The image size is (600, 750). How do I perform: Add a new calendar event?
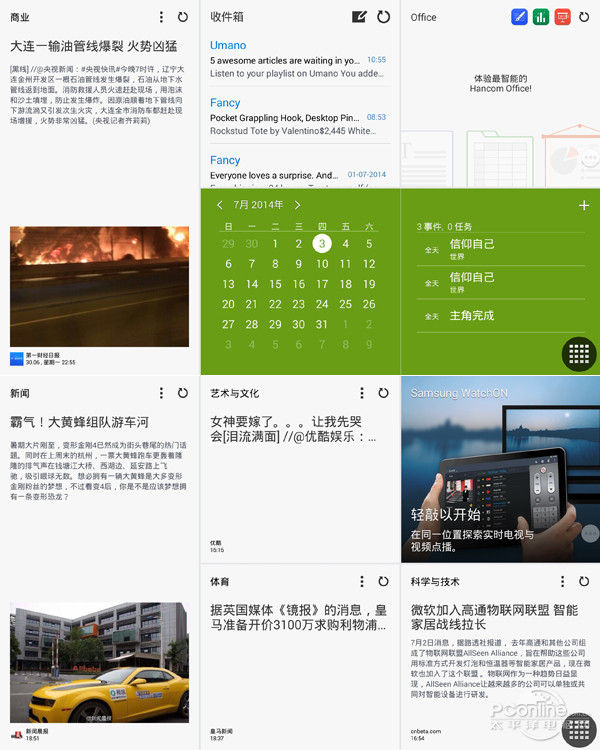(584, 205)
